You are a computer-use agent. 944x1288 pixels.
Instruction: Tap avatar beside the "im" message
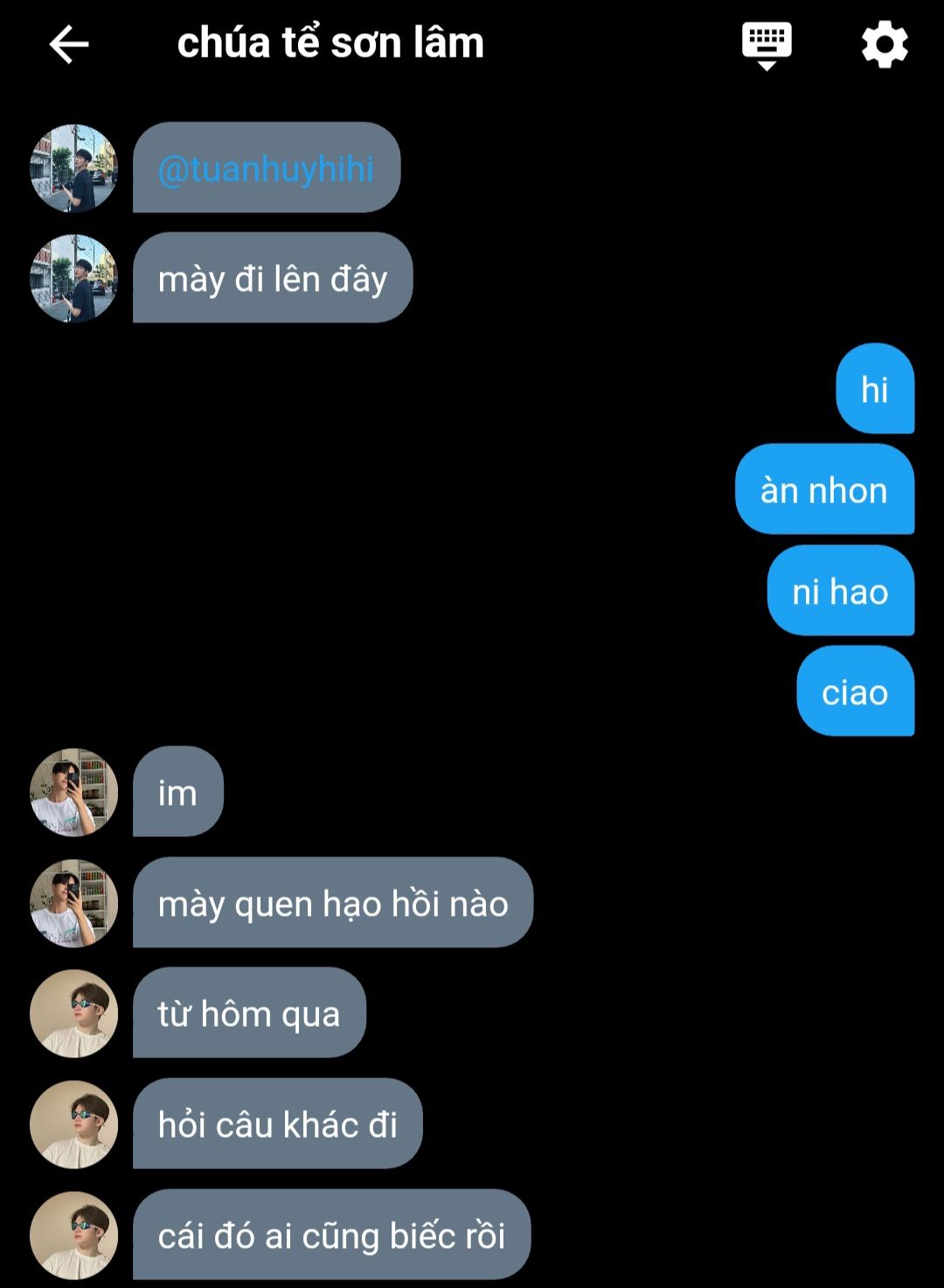coord(73,793)
